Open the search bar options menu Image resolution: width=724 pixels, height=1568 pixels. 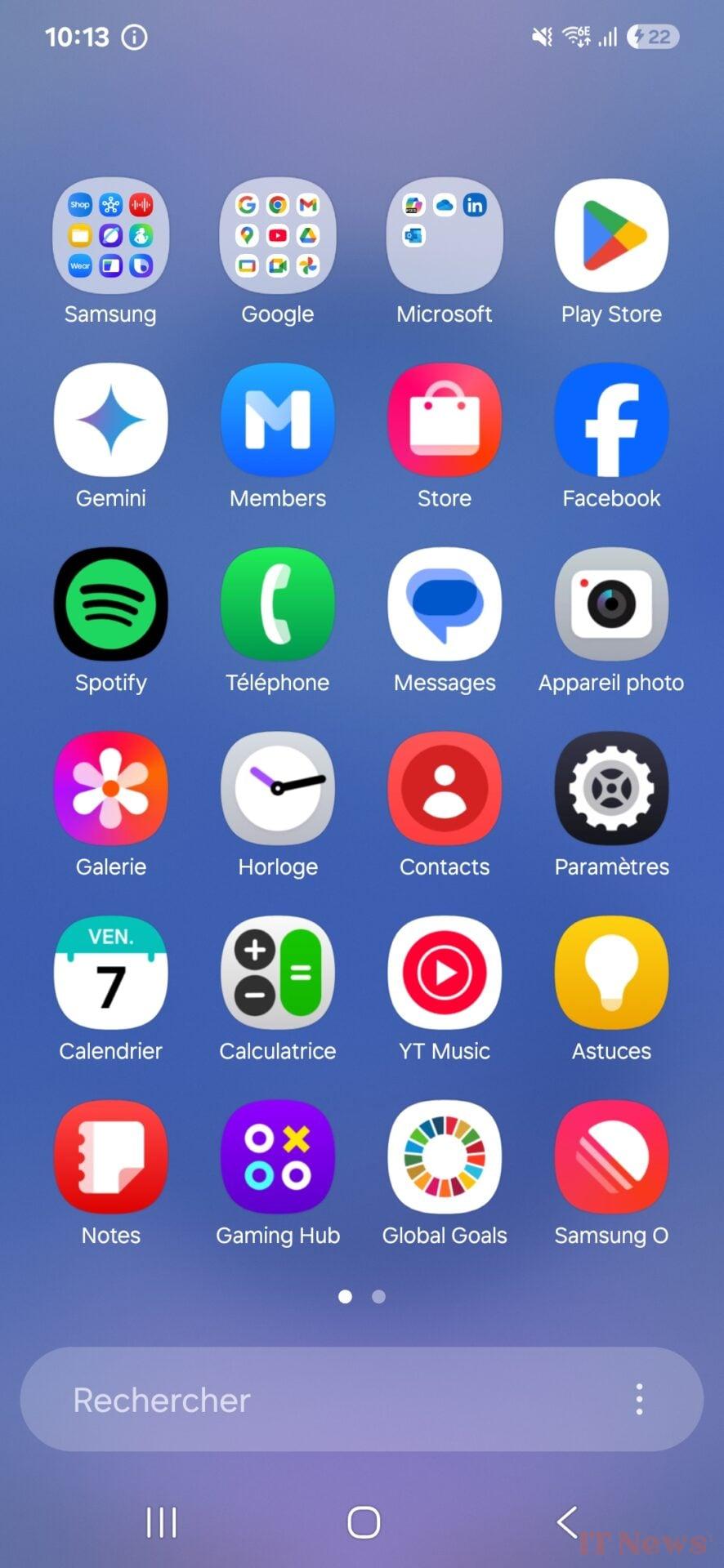pyautogui.click(x=639, y=1399)
